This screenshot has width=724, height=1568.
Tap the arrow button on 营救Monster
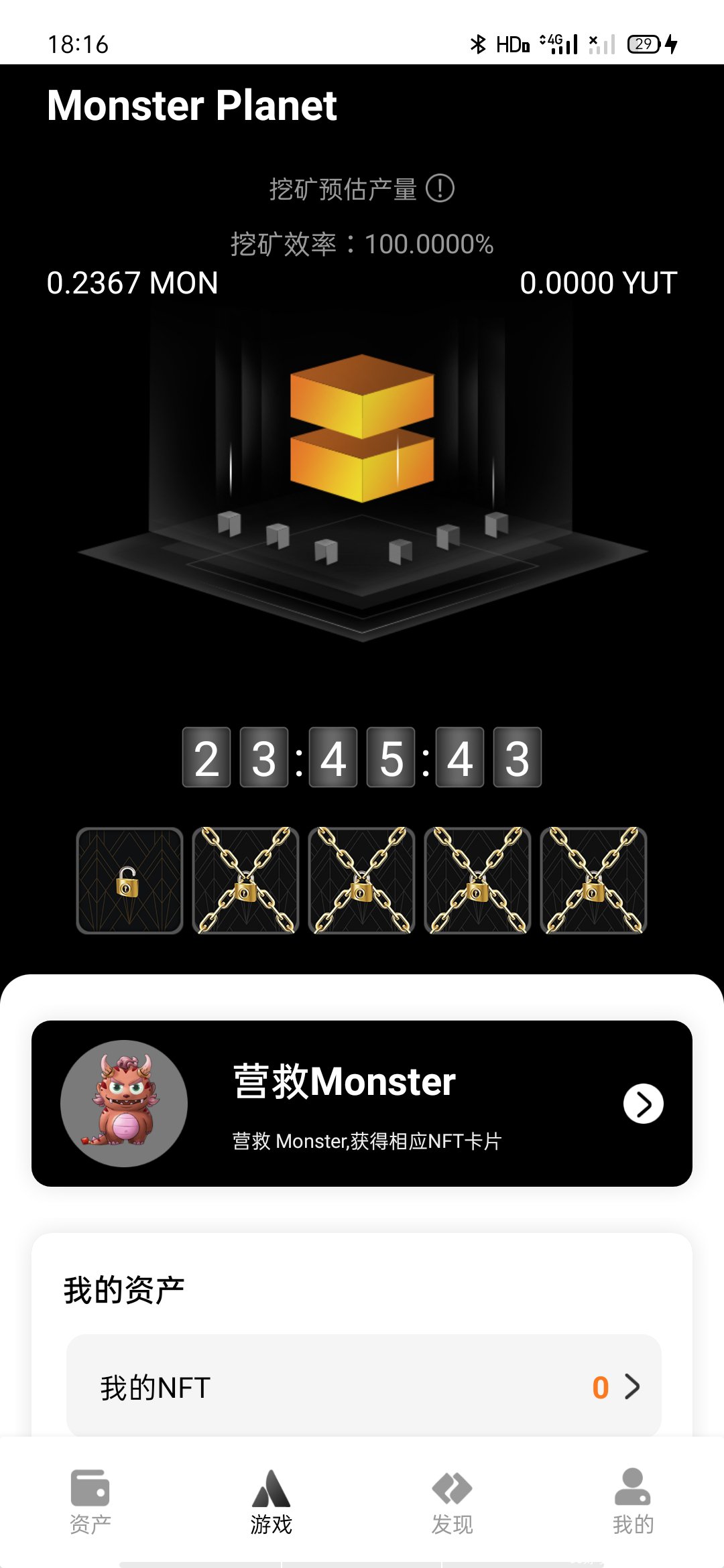click(643, 1104)
